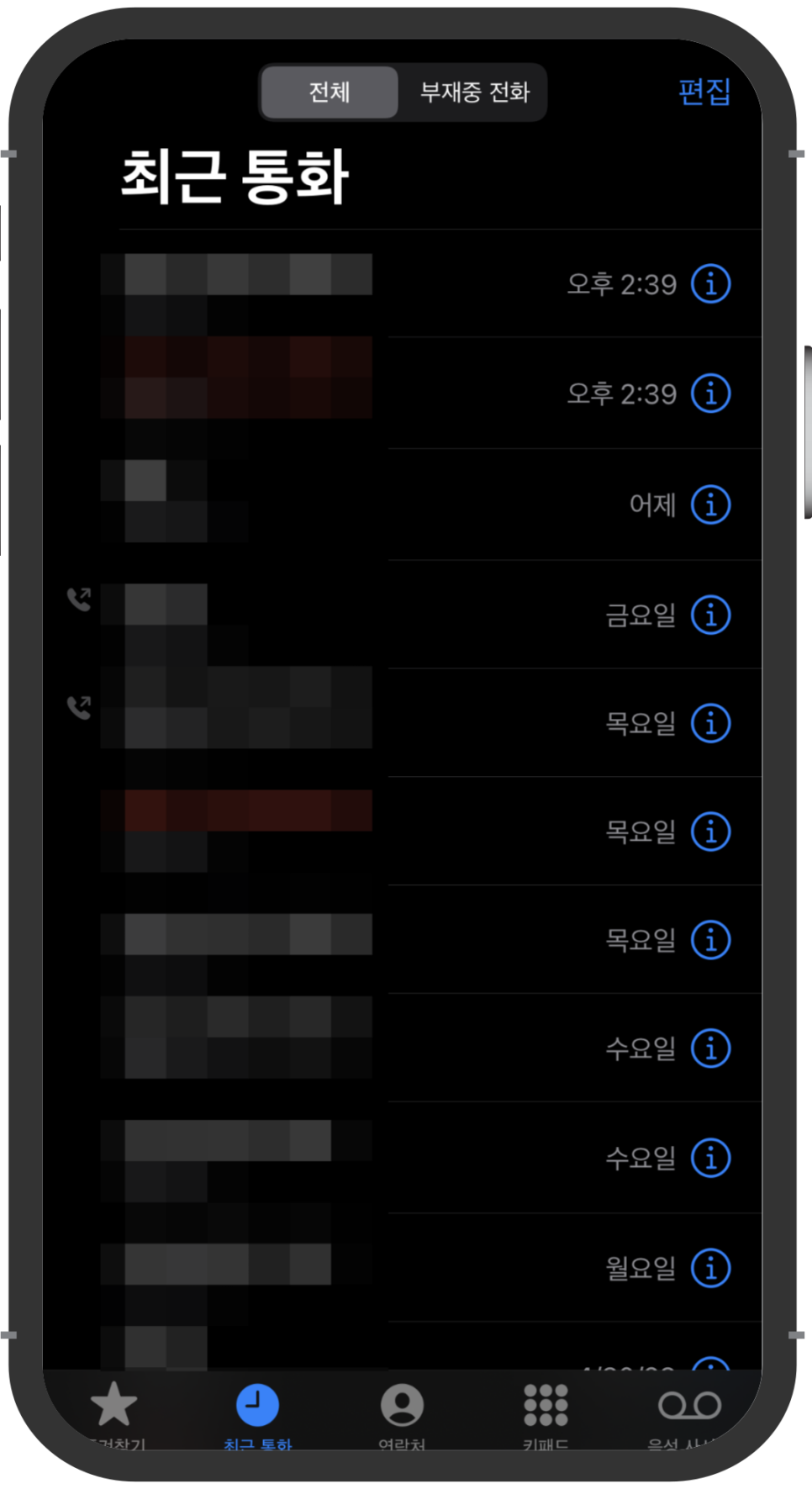Switch to the contacts tab
The height and width of the screenshot is (1489, 812).
click(402, 1412)
